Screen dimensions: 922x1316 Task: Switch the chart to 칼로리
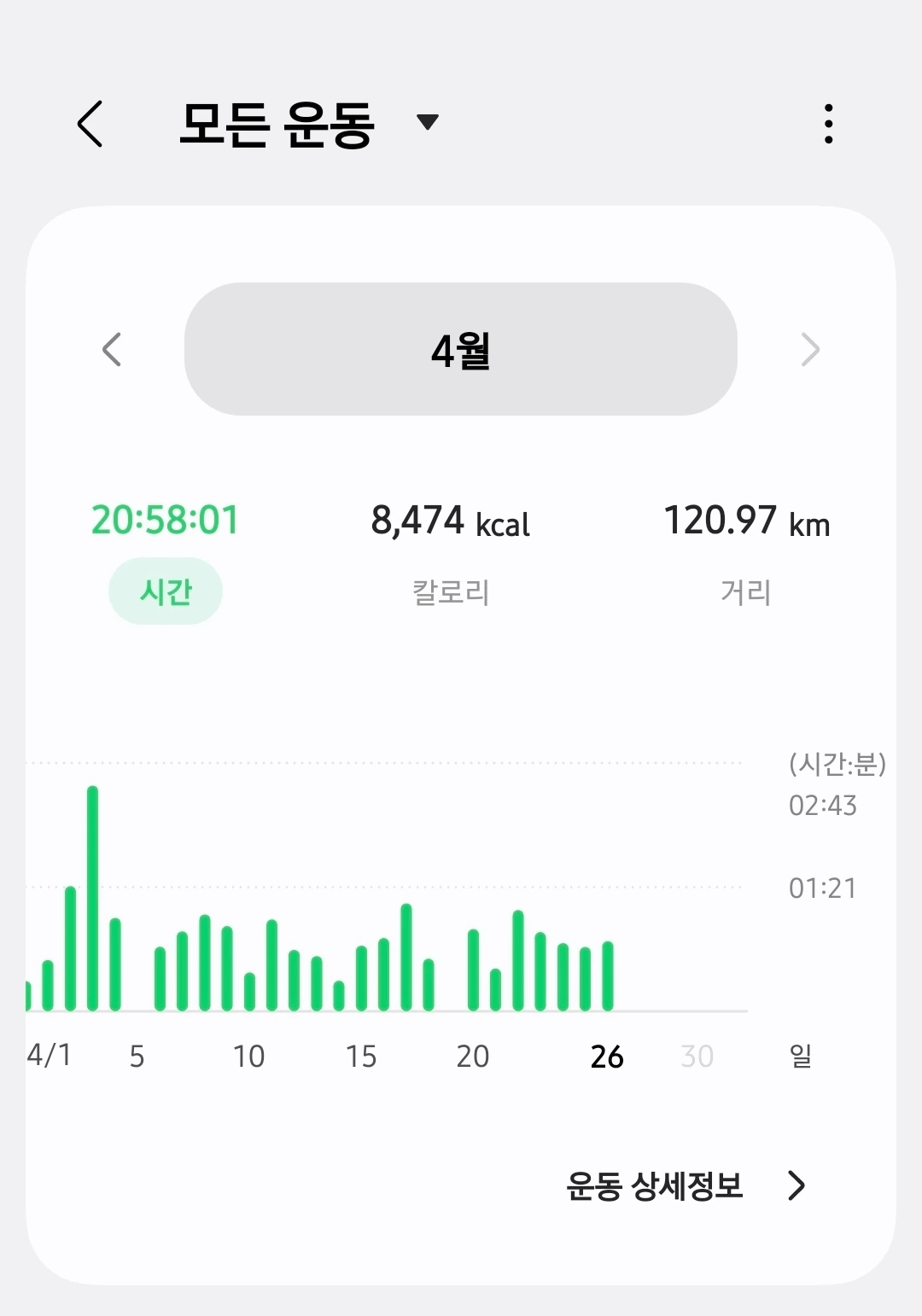click(x=451, y=591)
